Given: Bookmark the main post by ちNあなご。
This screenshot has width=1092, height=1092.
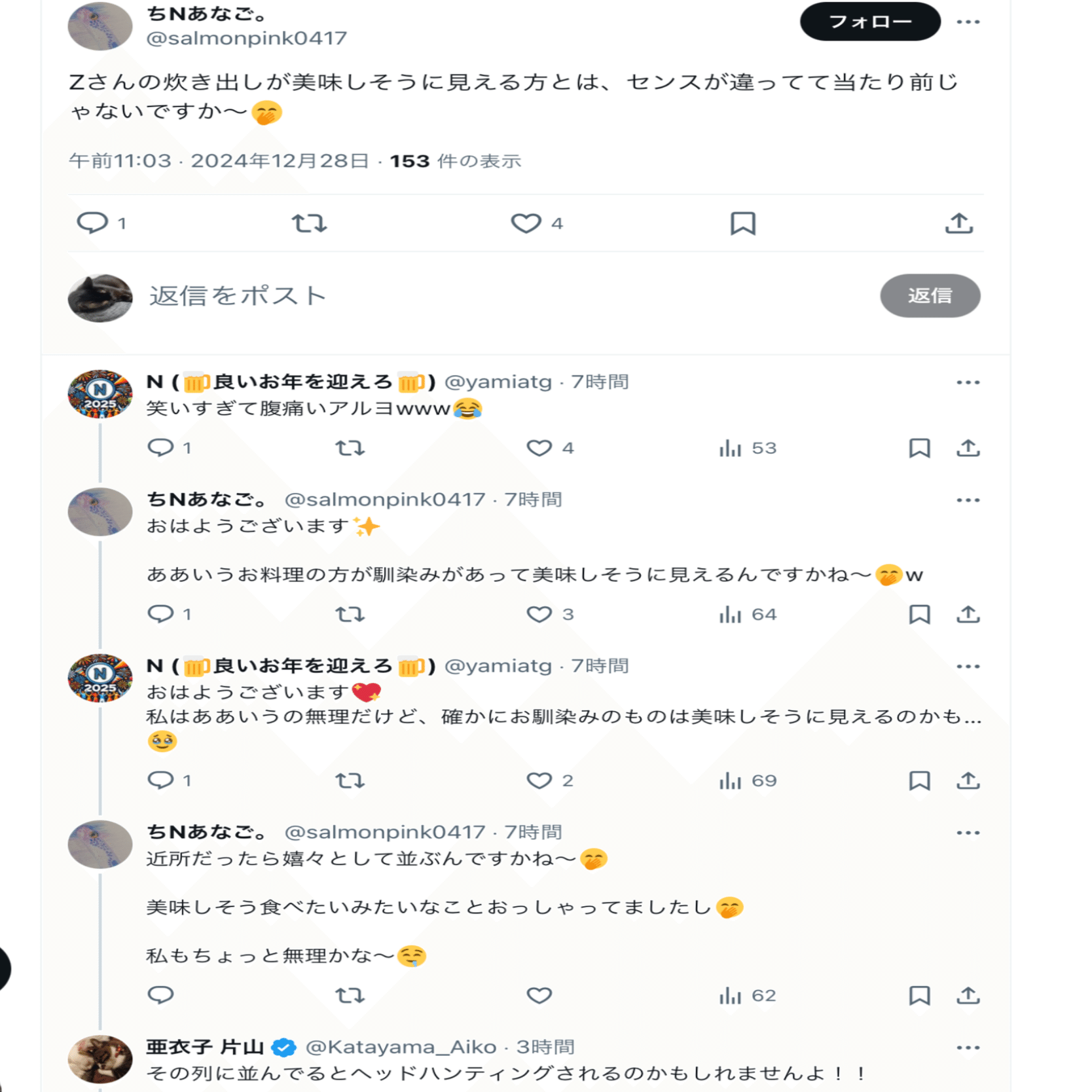Looking at the screenshot, I should 742,223.
